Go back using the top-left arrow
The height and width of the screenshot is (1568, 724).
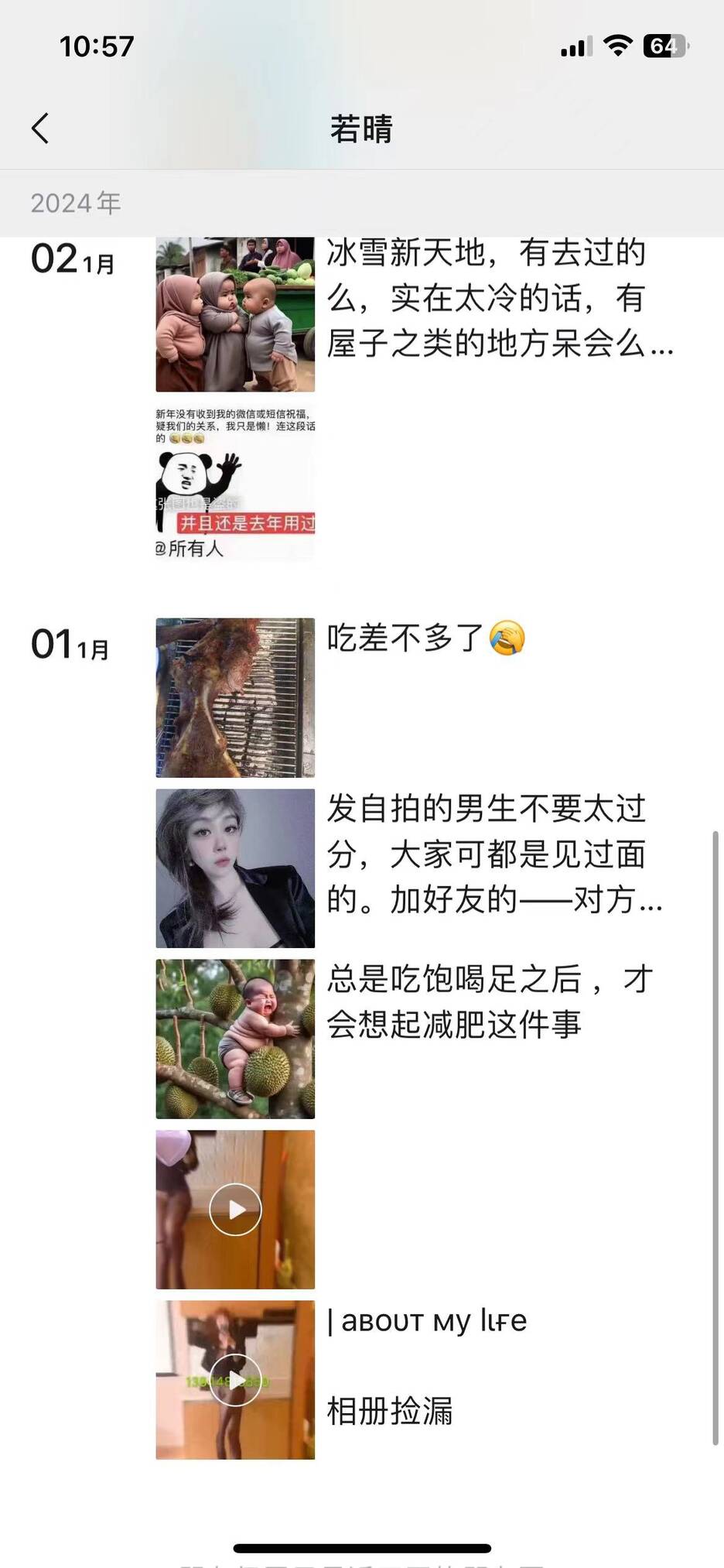point(40,128)
